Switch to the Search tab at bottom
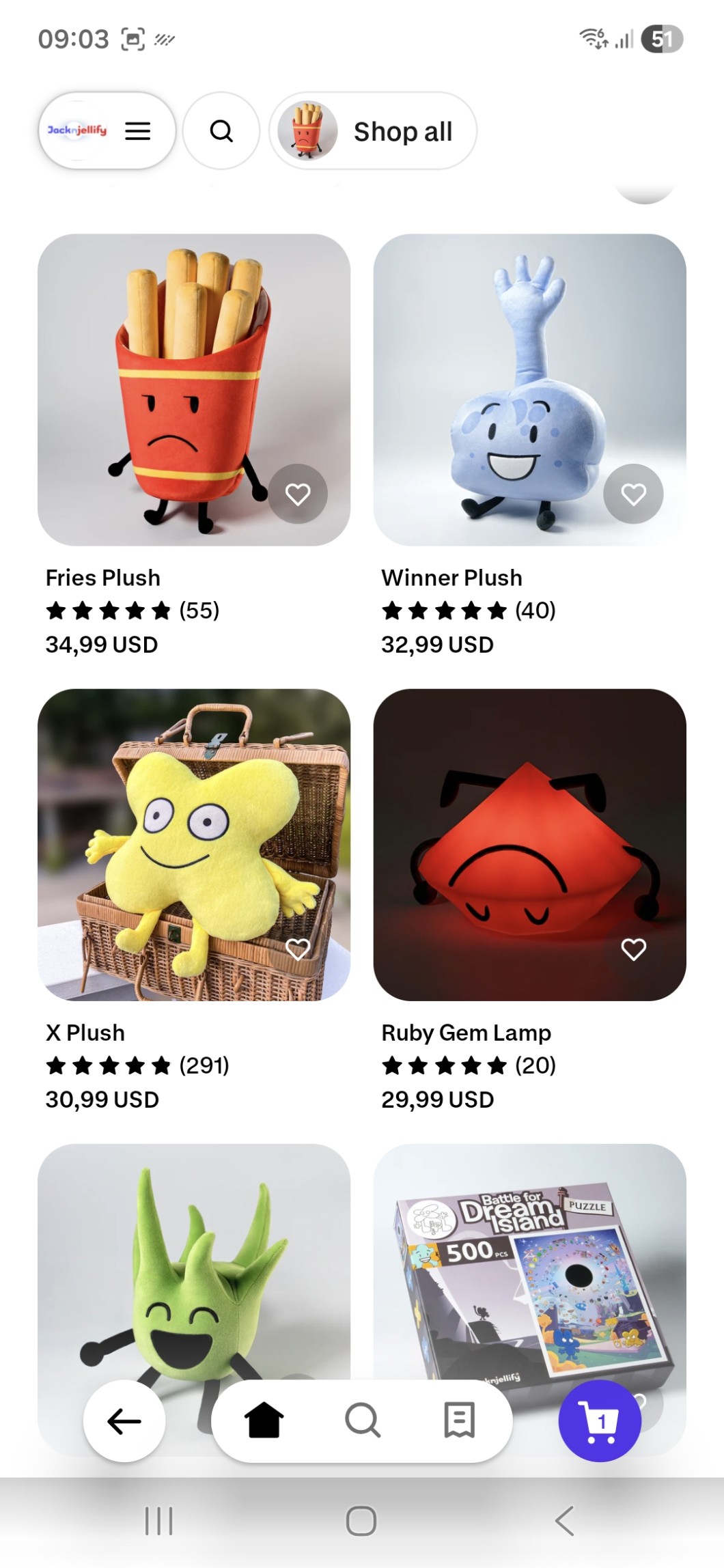The height and width of the screenshot is (1568, 724). [362, 1421]
